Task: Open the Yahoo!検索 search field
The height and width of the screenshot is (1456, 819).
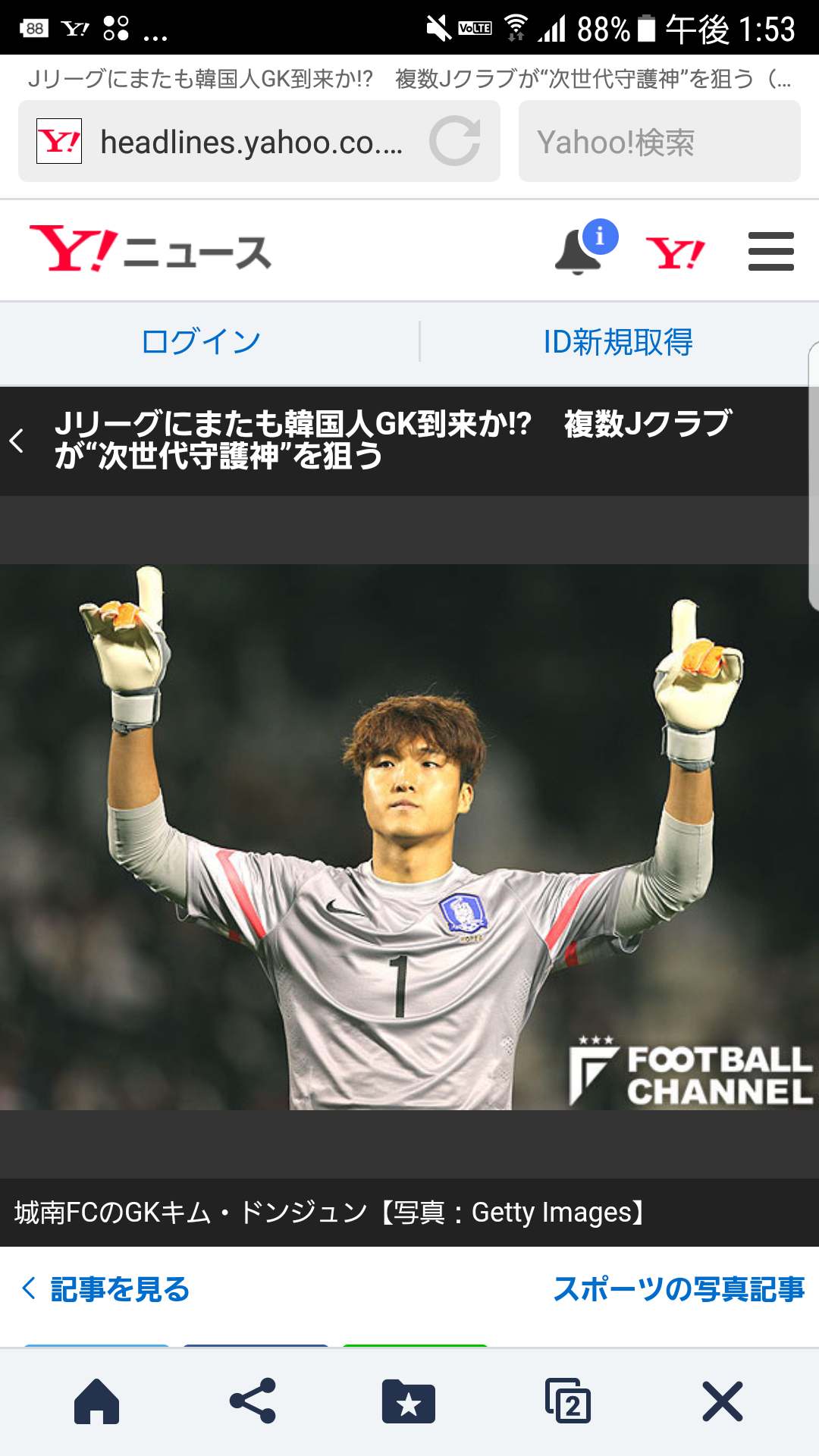Action: pyautogui.click(x=660, y=141)
